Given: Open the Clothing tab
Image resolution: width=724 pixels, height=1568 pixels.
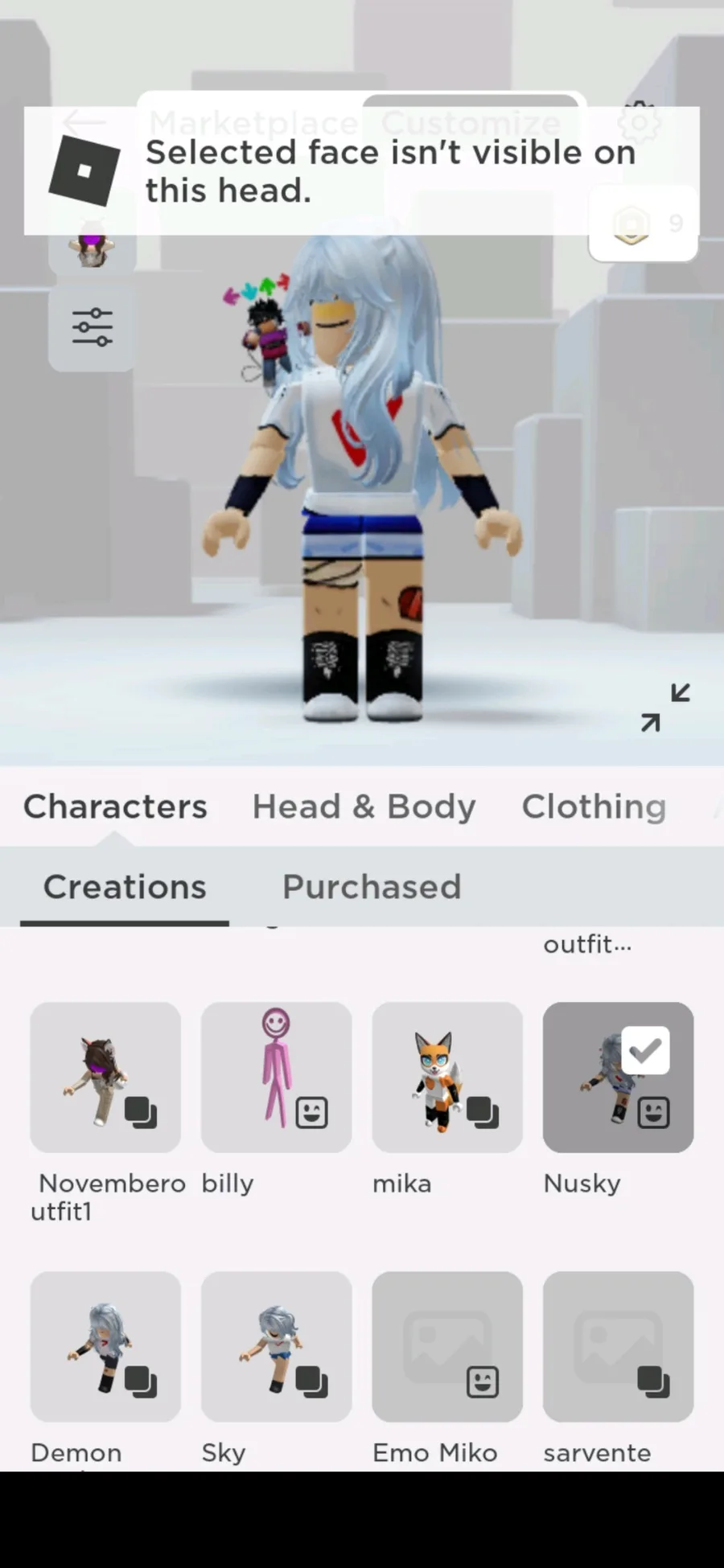Looking at the screenshot, I should point(594,807).
